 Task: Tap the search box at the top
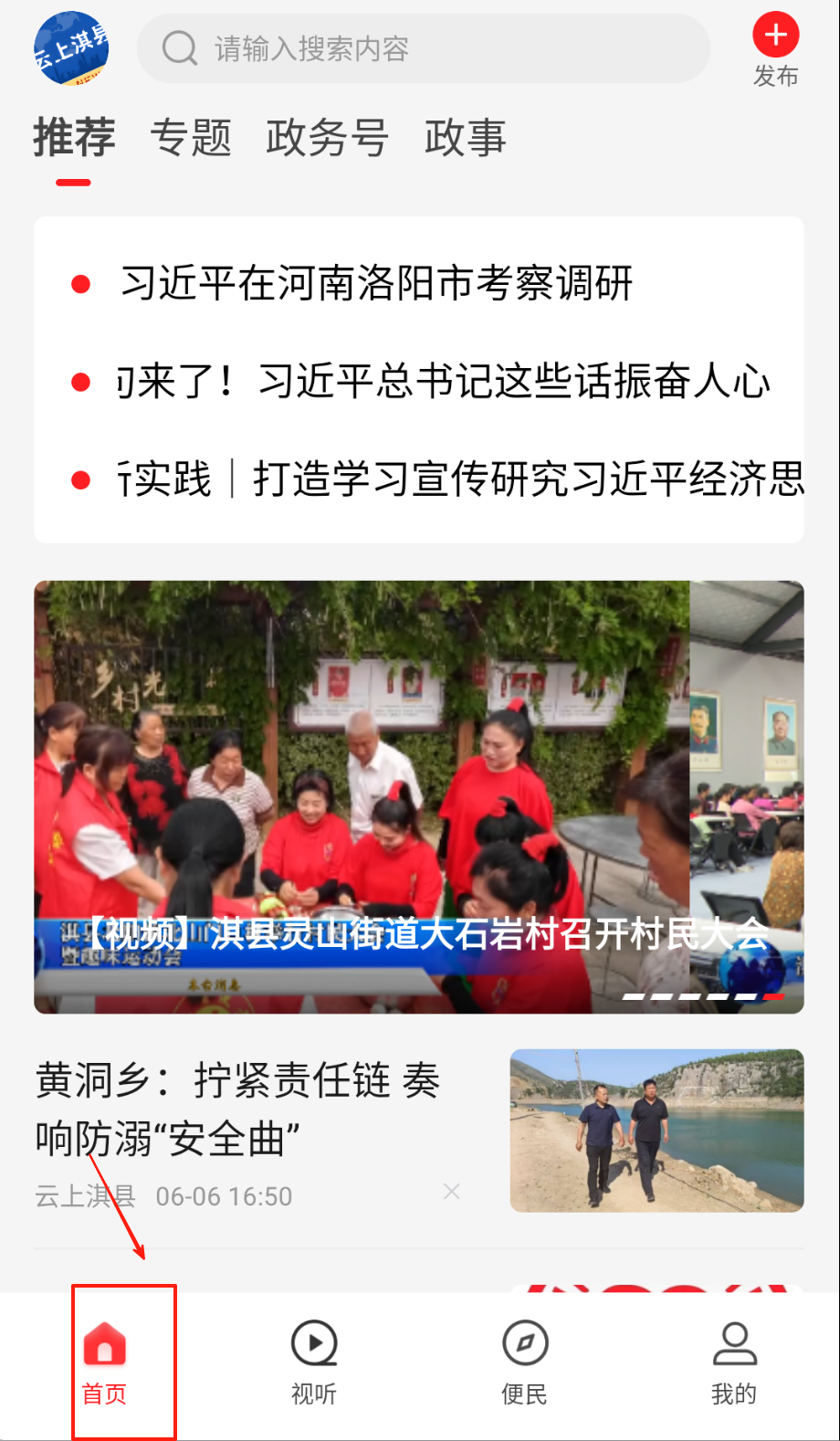point(422,48)
